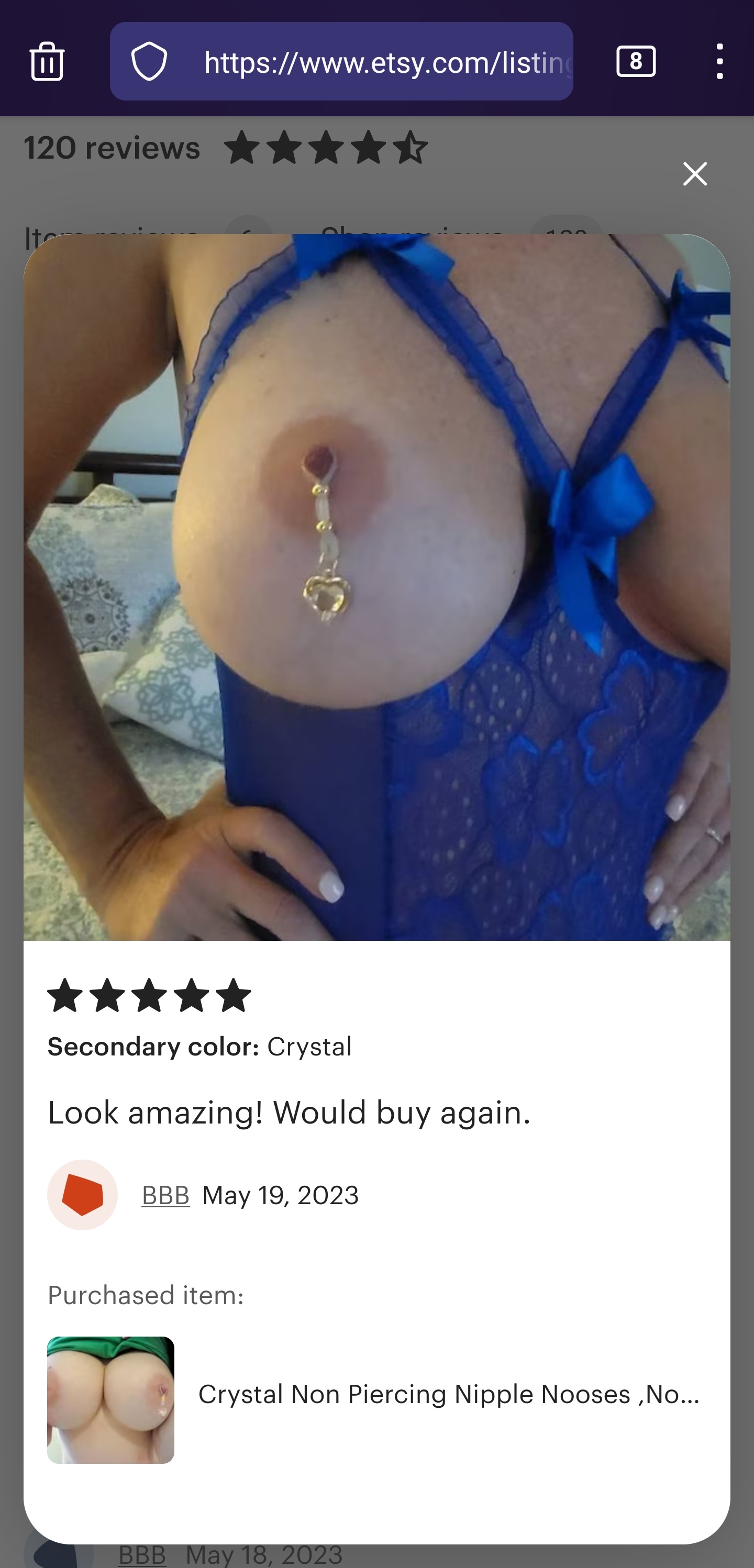The height and width of the screenshot is (1568, 754).
Task: Open the purchased item listing thumbnail
Action: pyautogui.click(x=111, y=1399)
